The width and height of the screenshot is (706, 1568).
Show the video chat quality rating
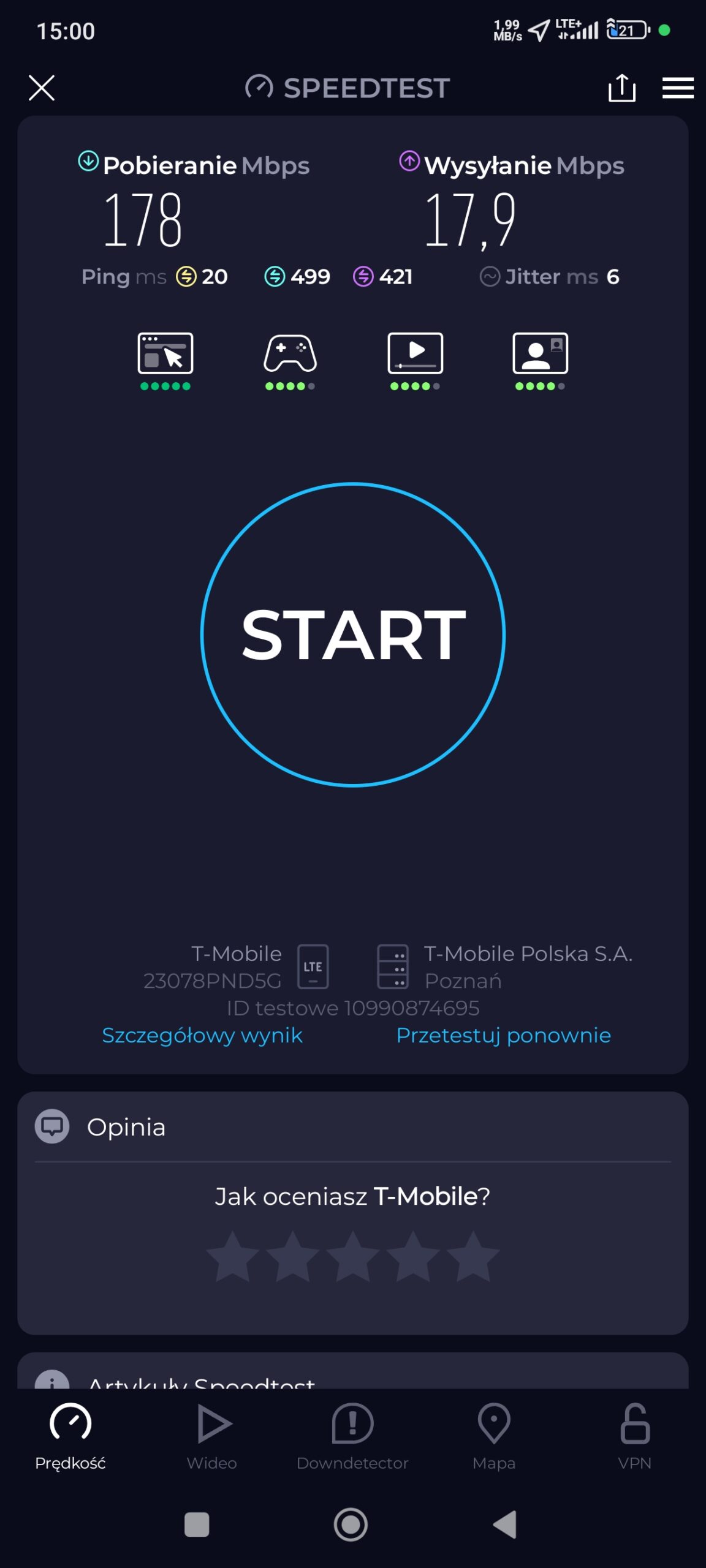[x=540, y=360]
